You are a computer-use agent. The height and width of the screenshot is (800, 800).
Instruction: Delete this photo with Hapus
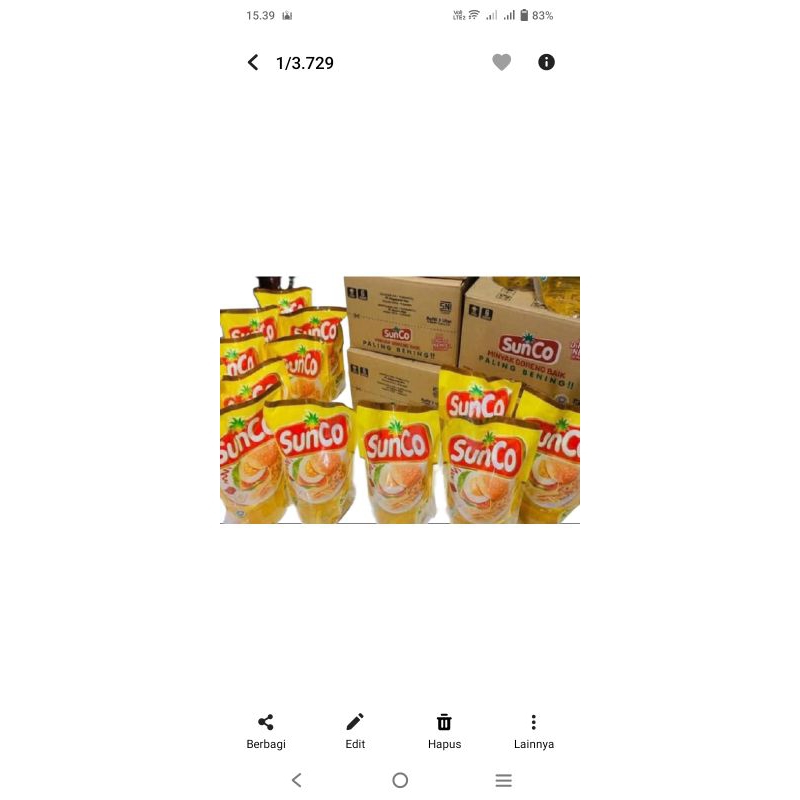(x=444, y=730)
